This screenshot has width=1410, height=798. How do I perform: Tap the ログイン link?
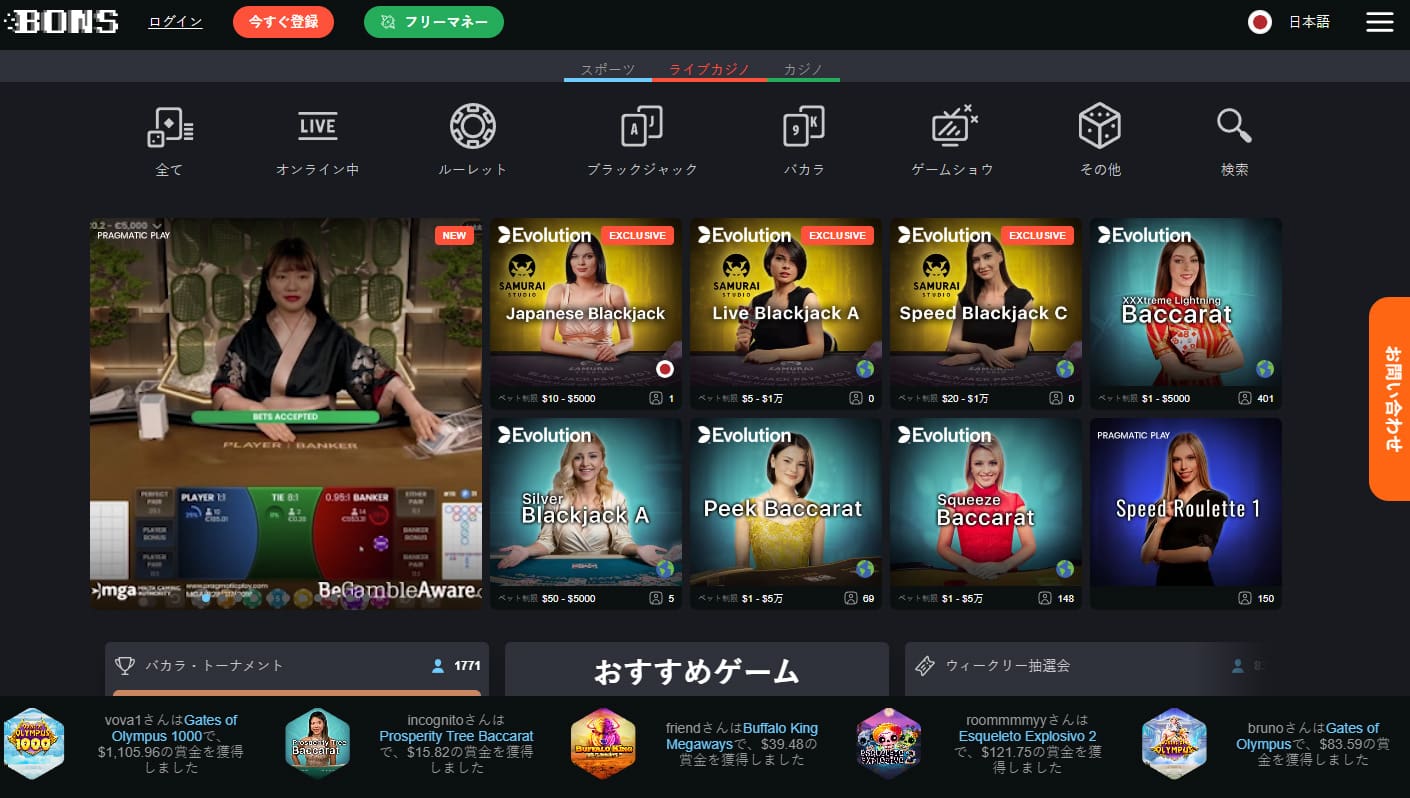click(175, 22)
